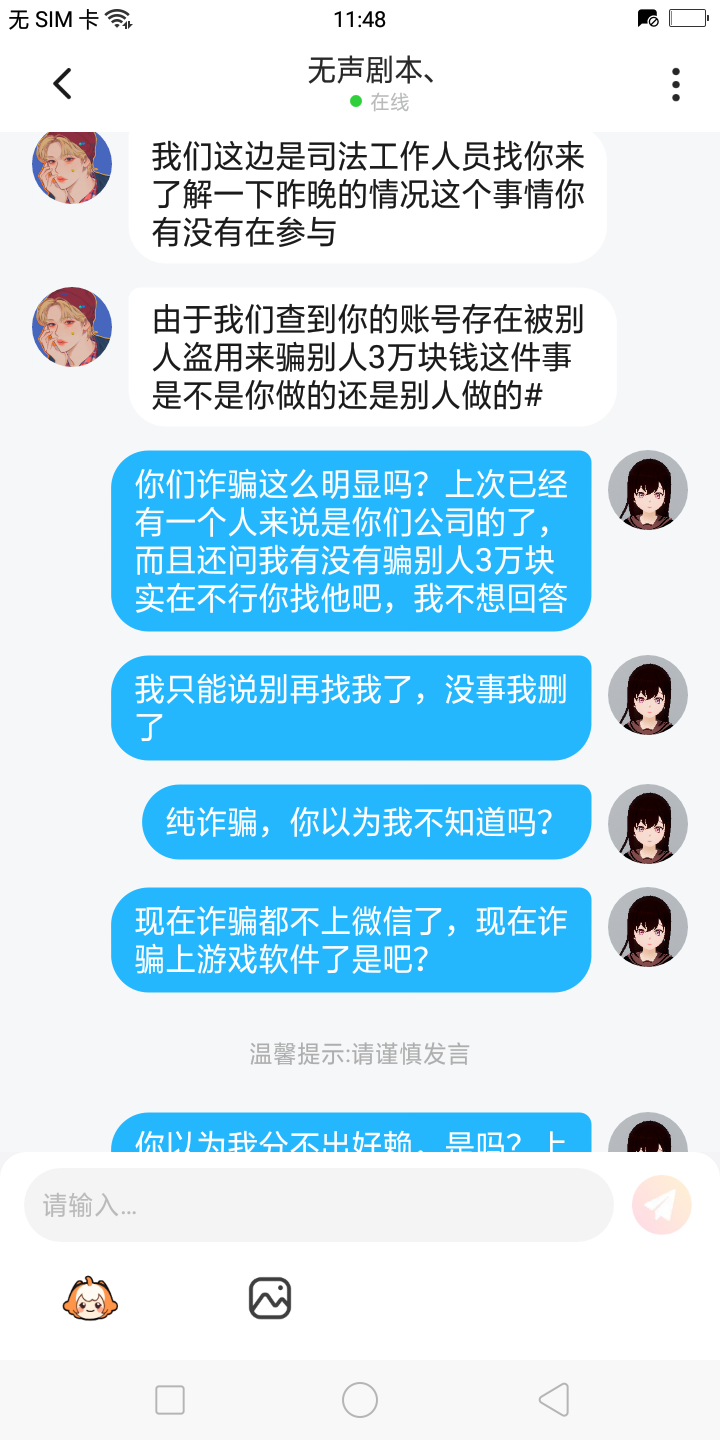This screenshot has width=720, height=1440.
Task: Open the monkey emoji sticker panel
Action: [x=90, y=1298]
